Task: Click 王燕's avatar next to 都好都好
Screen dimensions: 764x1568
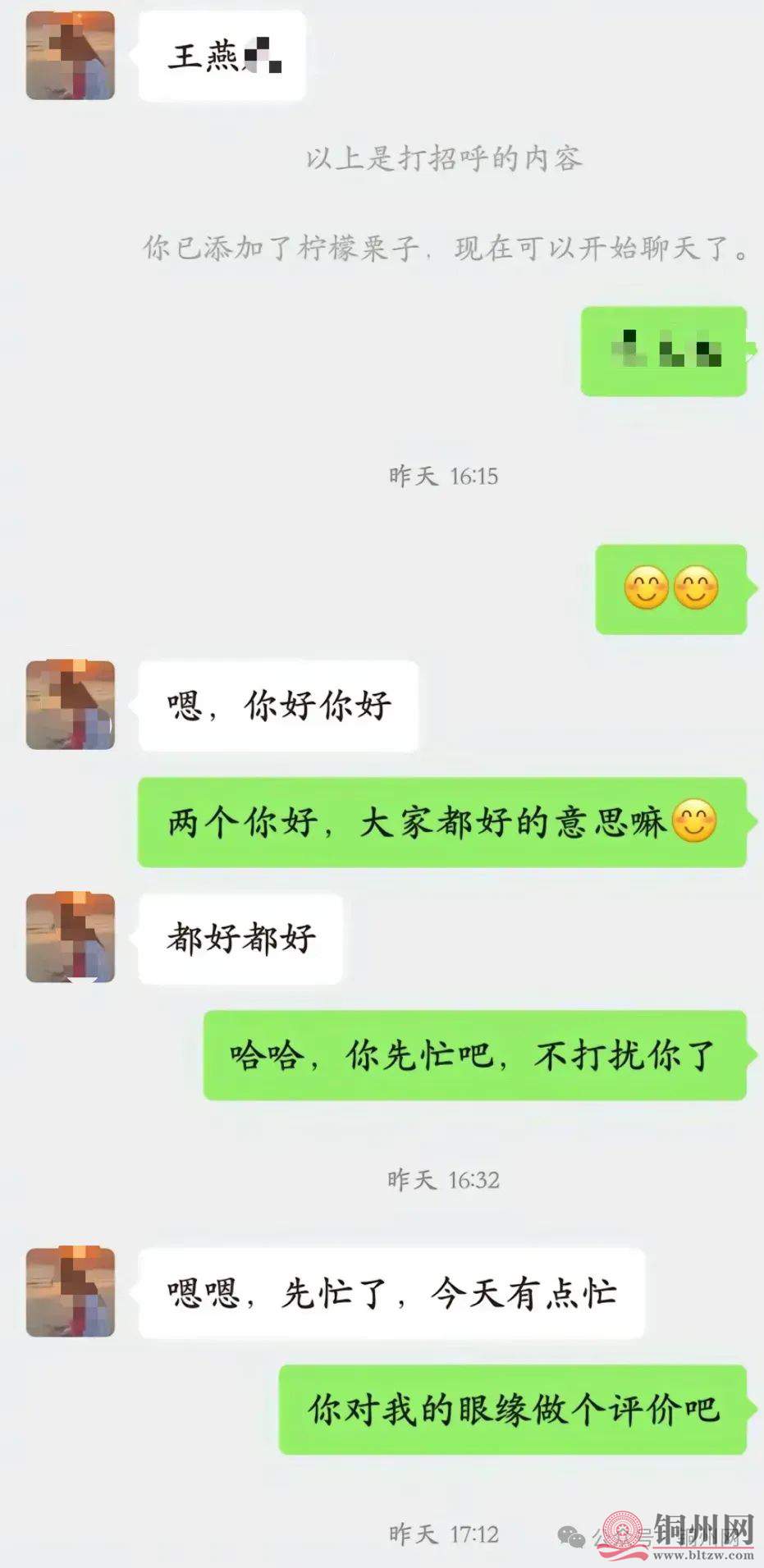Action: (x=71, y=935)
